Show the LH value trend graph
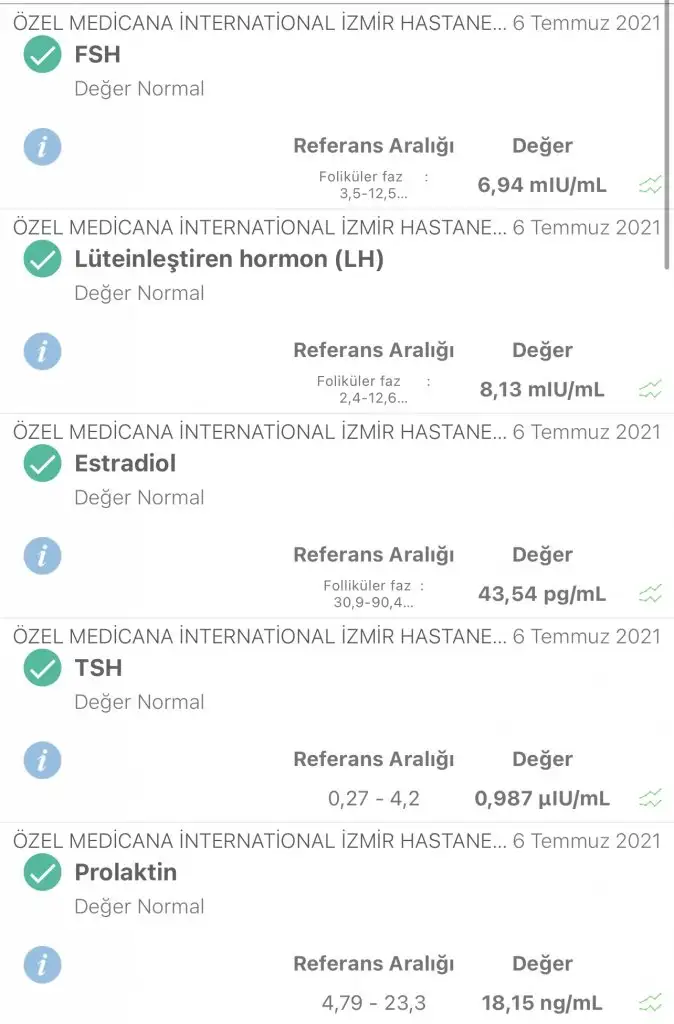 [x=651, y=390]
